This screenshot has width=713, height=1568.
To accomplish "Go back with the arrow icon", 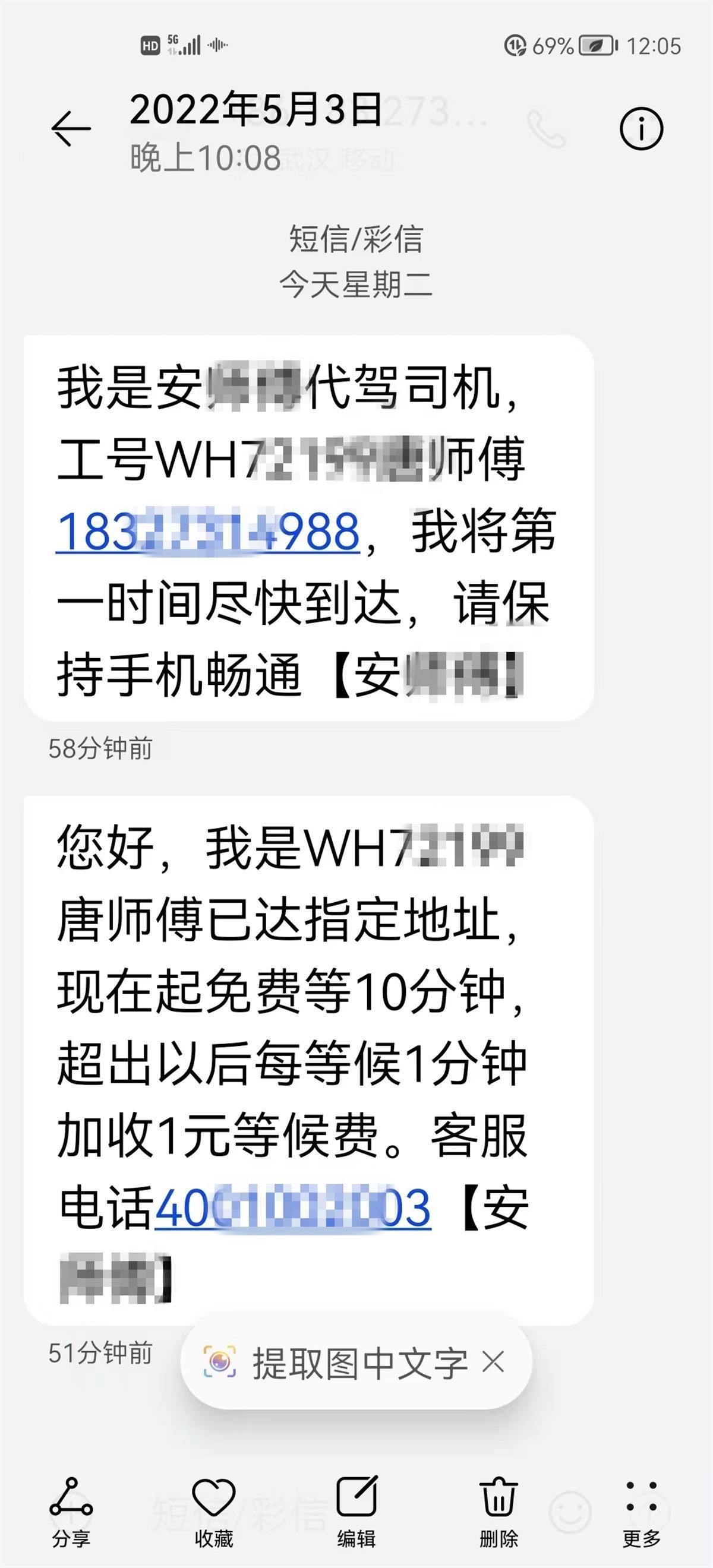I will pos(71,128).
